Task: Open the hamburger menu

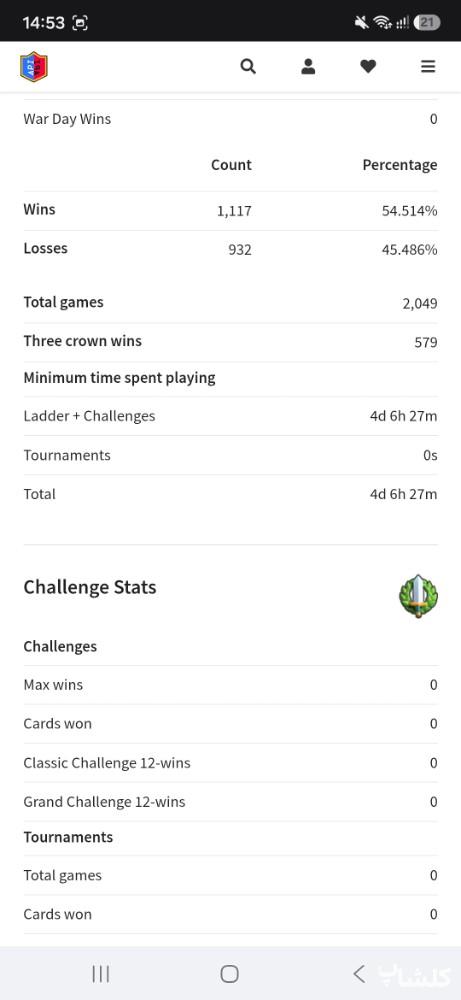Action: tap(428, 66)
